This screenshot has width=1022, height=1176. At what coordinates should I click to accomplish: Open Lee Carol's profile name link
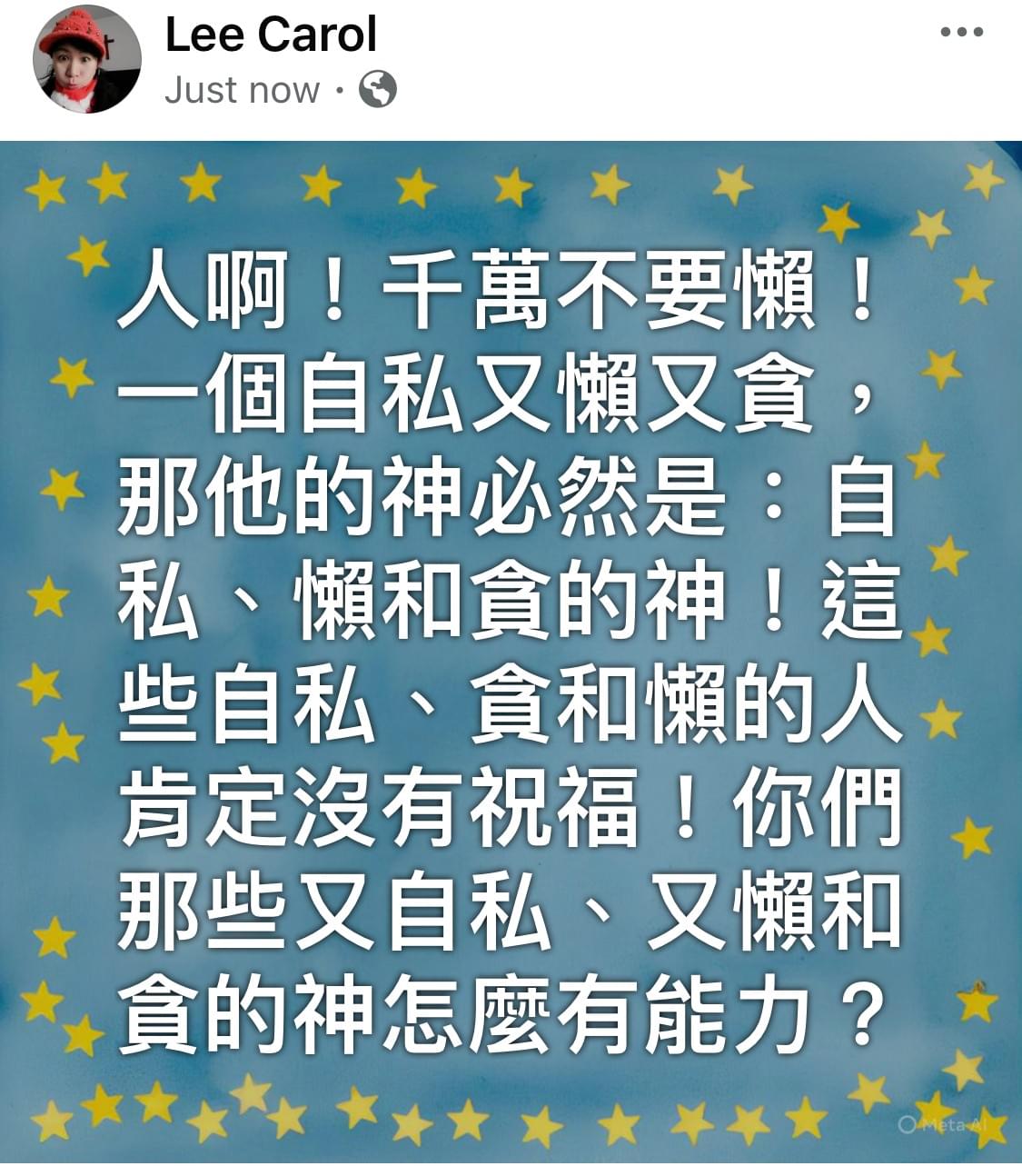[271, 35]
